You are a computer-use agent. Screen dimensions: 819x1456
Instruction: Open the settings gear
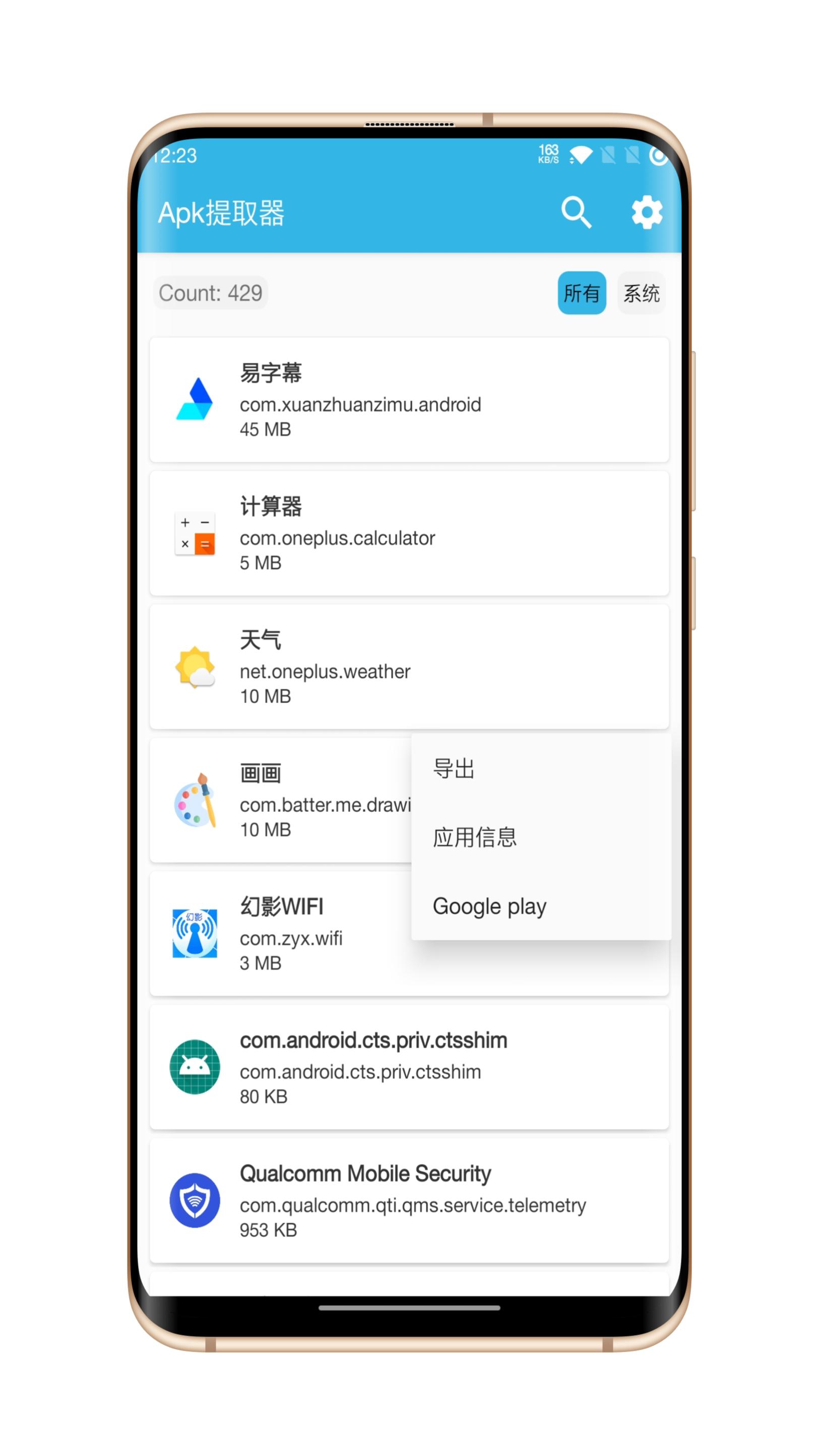647,212
